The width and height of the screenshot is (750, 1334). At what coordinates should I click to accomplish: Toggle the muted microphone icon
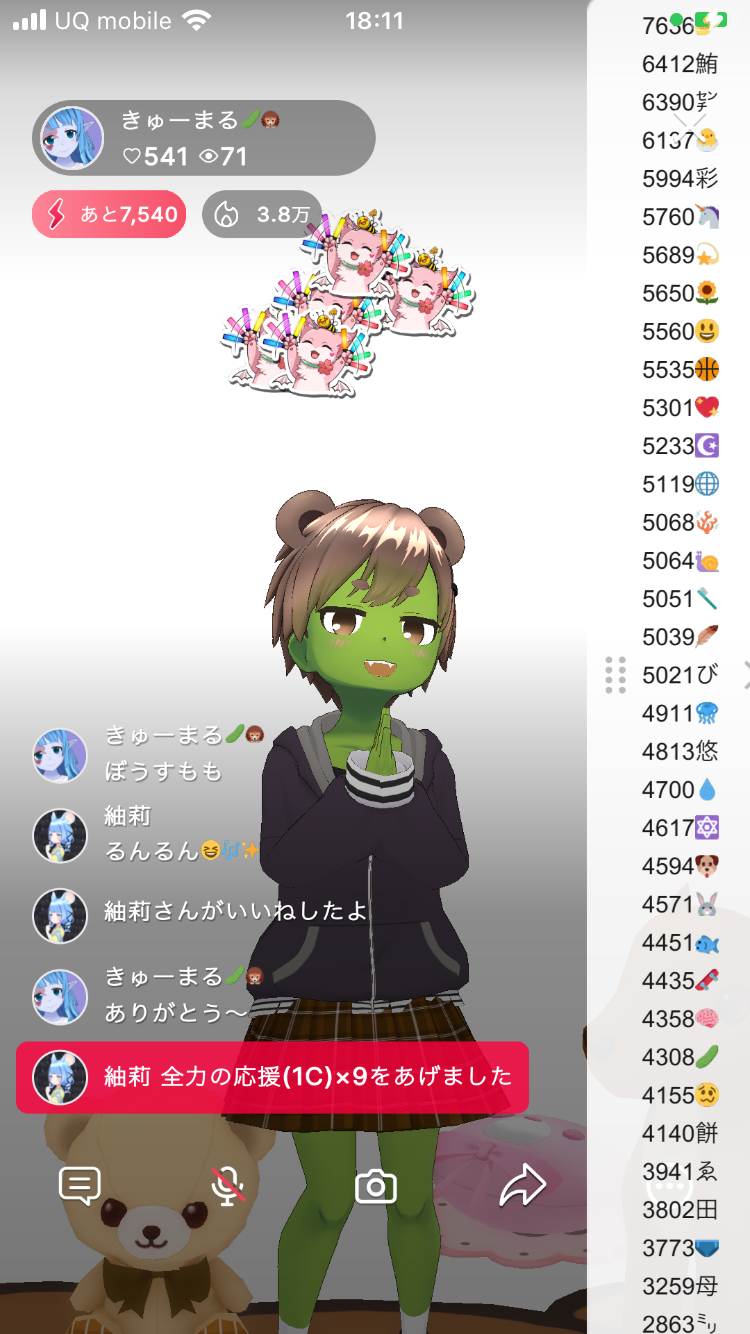(229, 1186)
